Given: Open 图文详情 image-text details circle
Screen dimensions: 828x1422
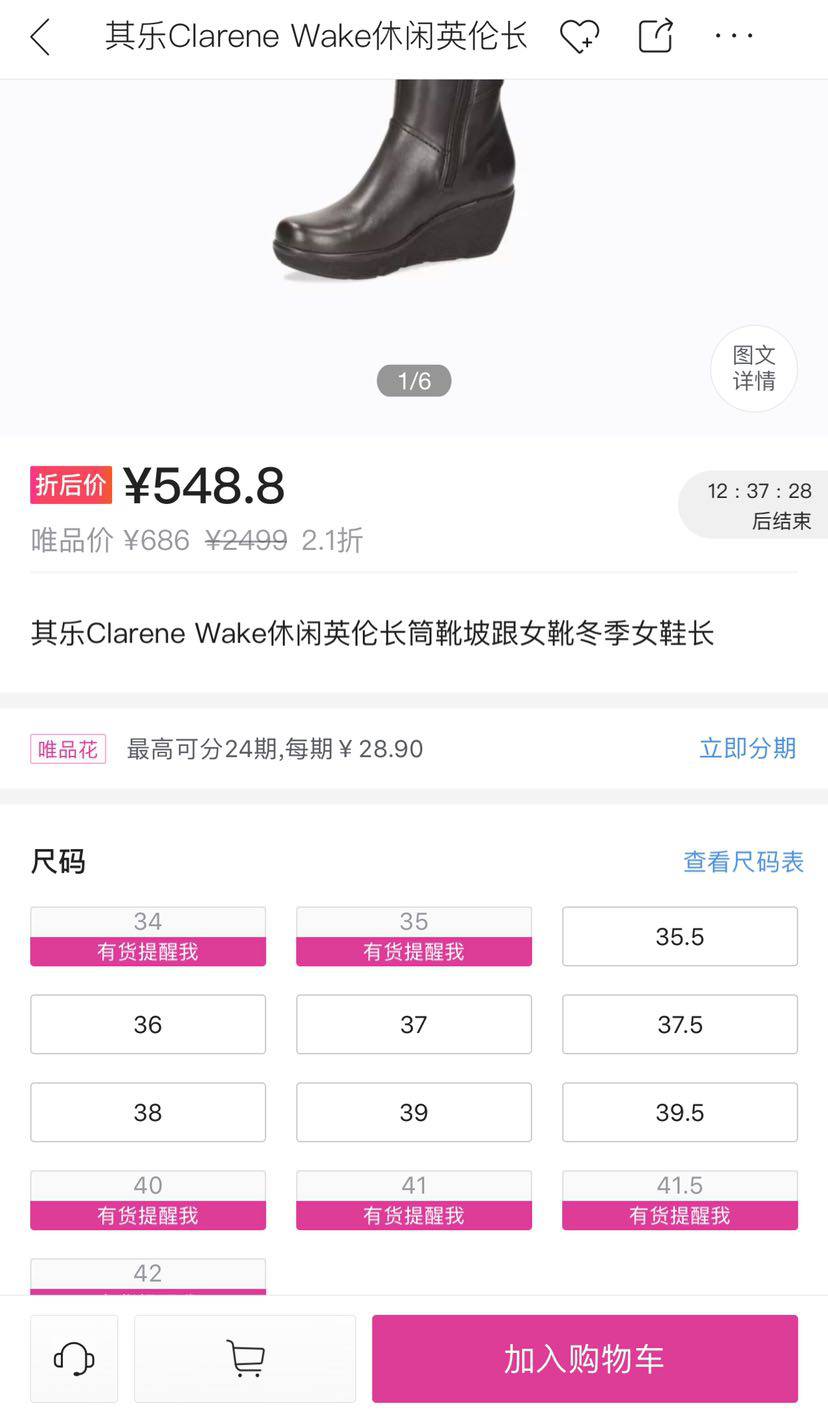Looking at the screenshot, I should point(753,369).
